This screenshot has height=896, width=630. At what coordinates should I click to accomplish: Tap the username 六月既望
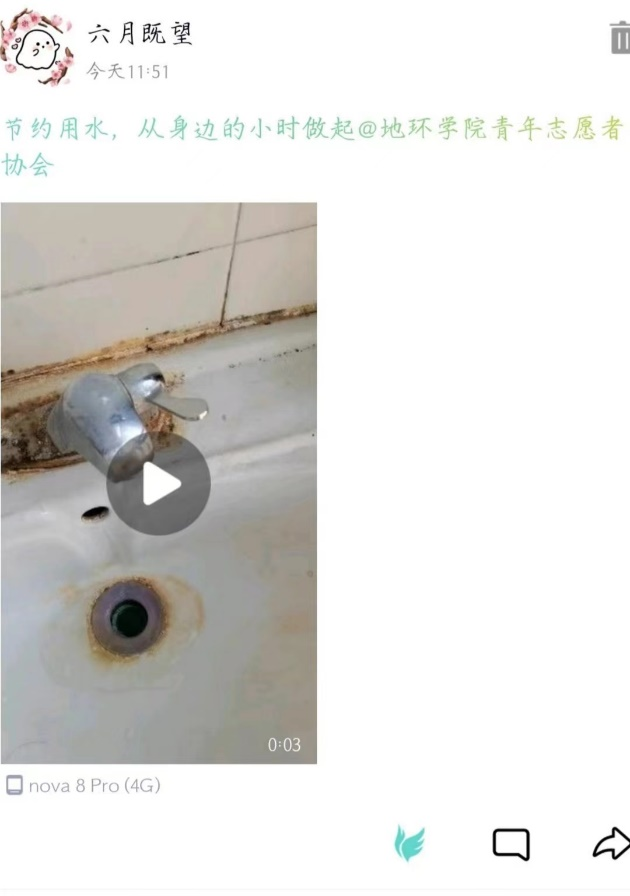tap(139, 34)
